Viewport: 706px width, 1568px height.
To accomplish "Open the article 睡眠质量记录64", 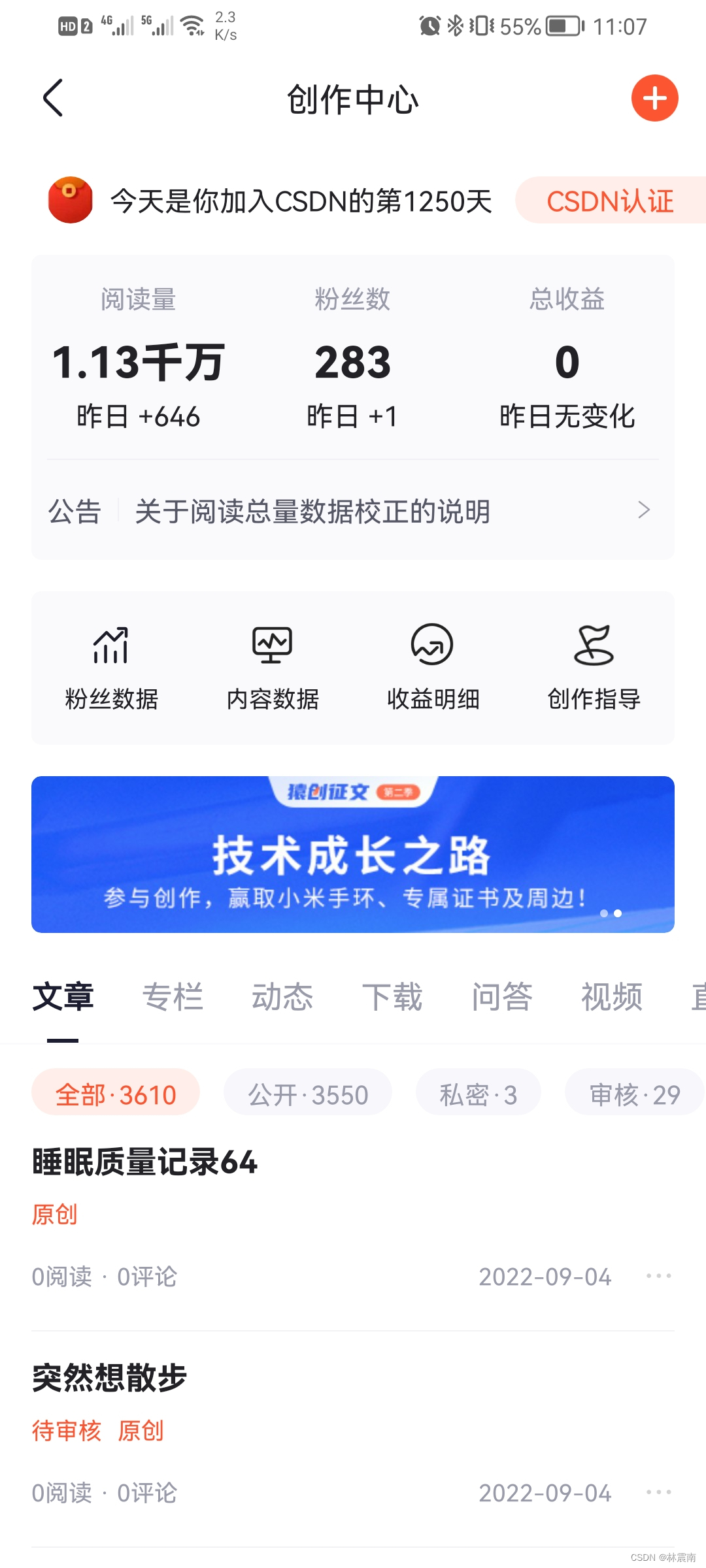I will click(x=145, y=1163).
